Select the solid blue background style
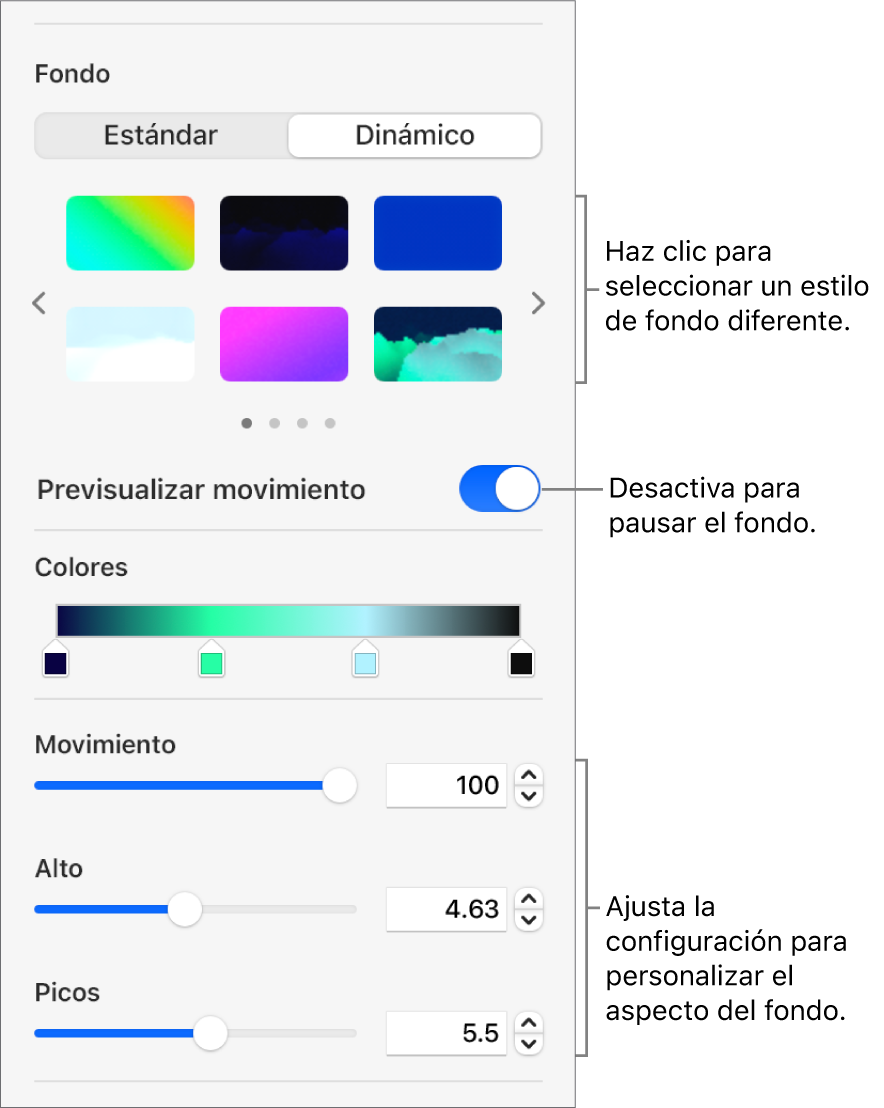The width and height of the screenshot is (884, 1108). tap(438, 233)
